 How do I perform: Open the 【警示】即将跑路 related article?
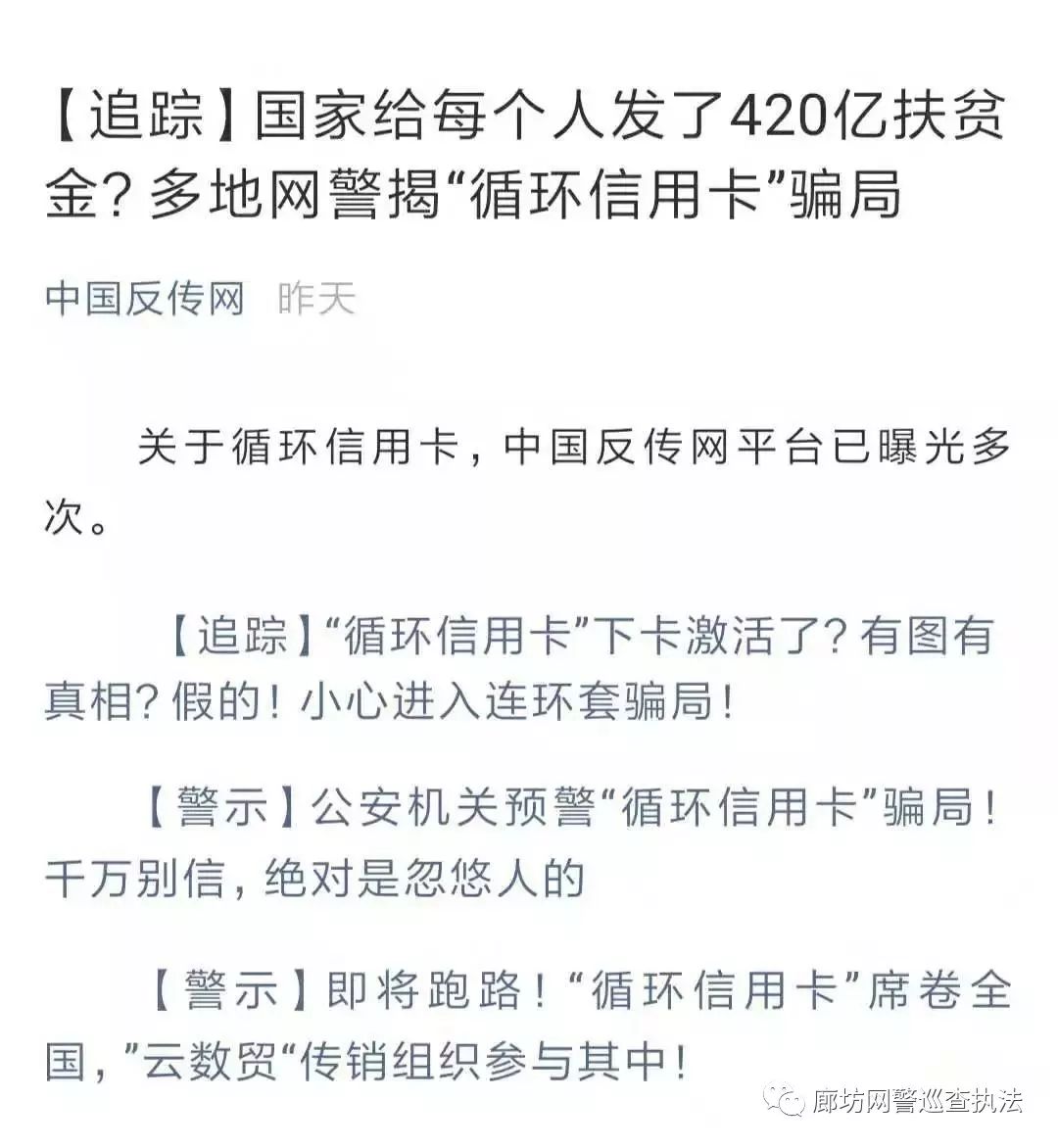click(x=578, y=990)
